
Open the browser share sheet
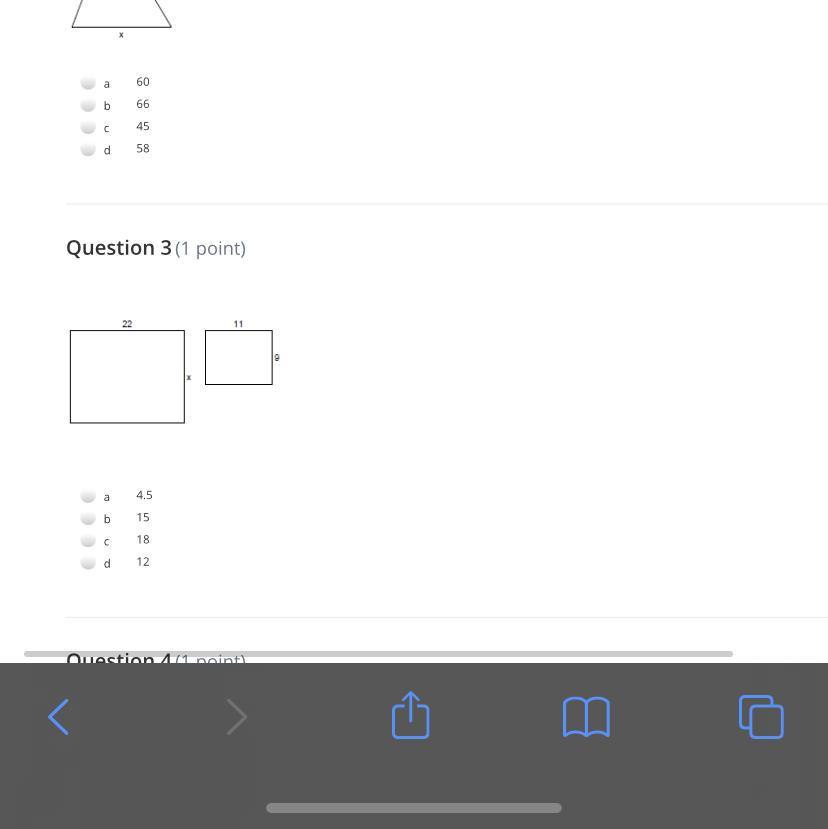pyautogui.click(x=411, y=716)
